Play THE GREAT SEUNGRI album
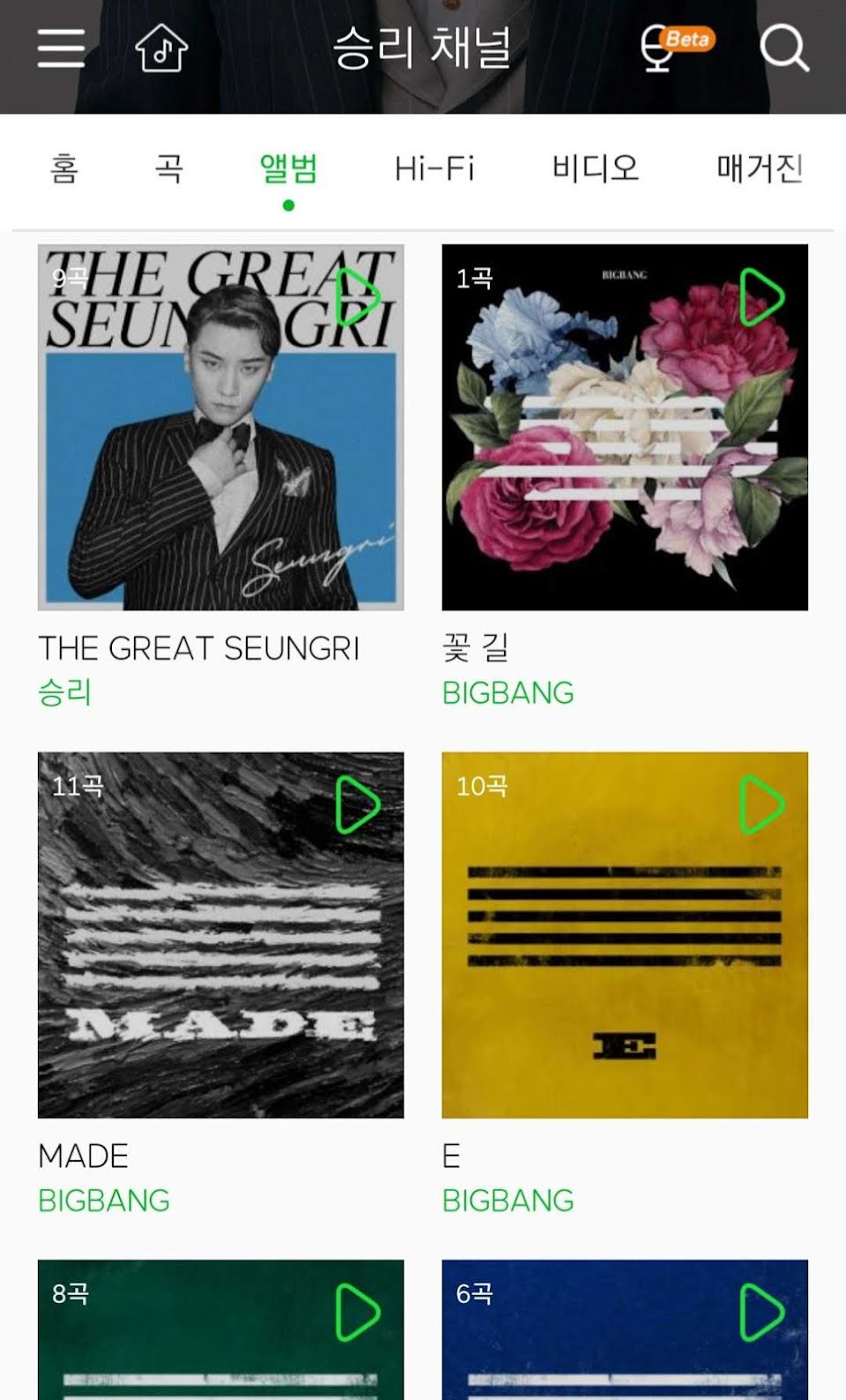The image size is (846, 1400). pyautogui.click(x=357, y=297)
